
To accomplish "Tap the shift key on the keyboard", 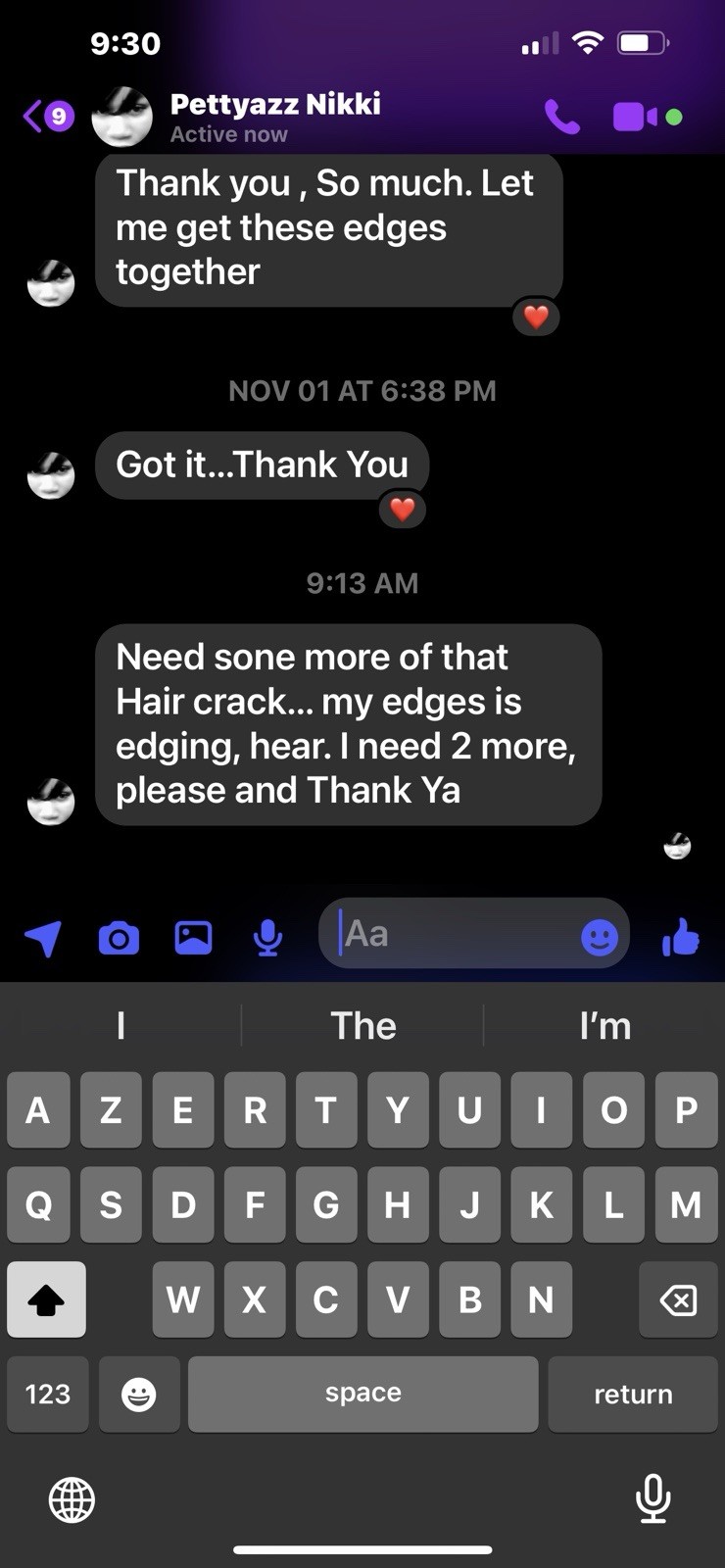I will pos(46,1299).
